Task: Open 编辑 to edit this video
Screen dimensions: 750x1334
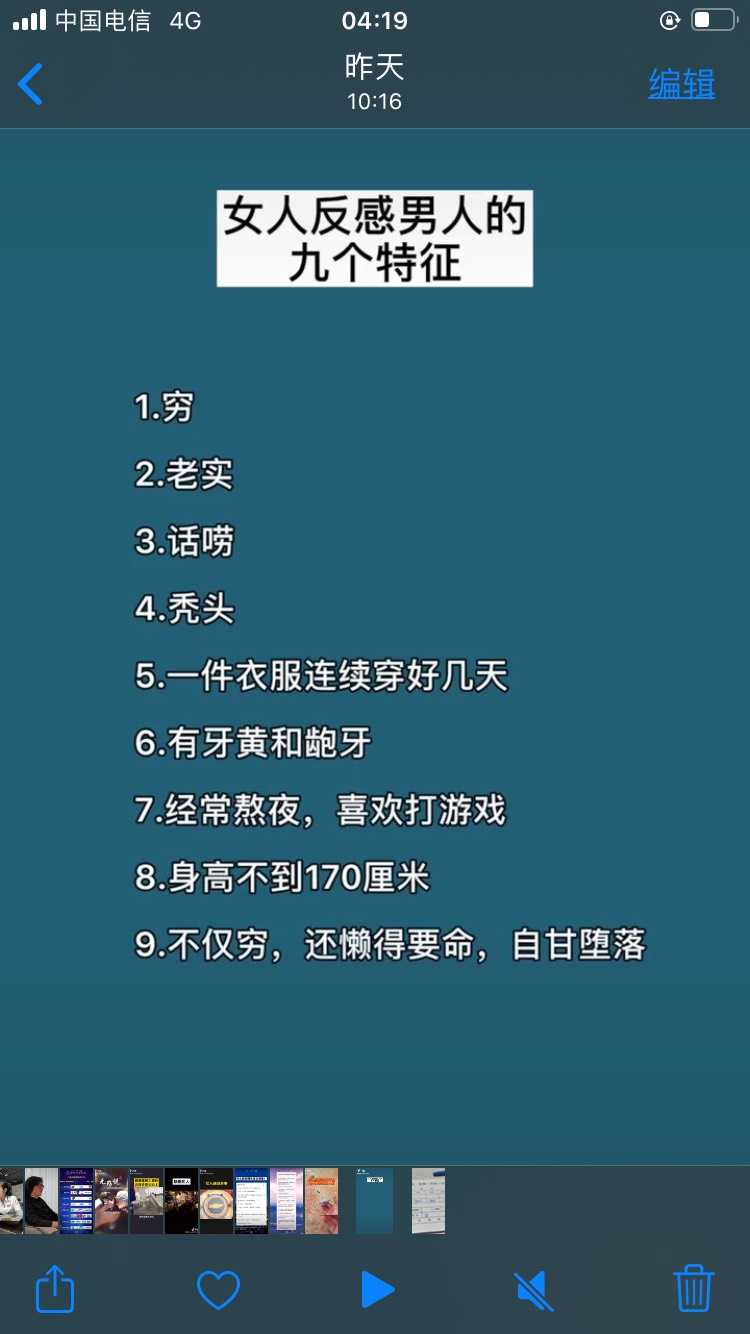Action: (x=681, y=84)
